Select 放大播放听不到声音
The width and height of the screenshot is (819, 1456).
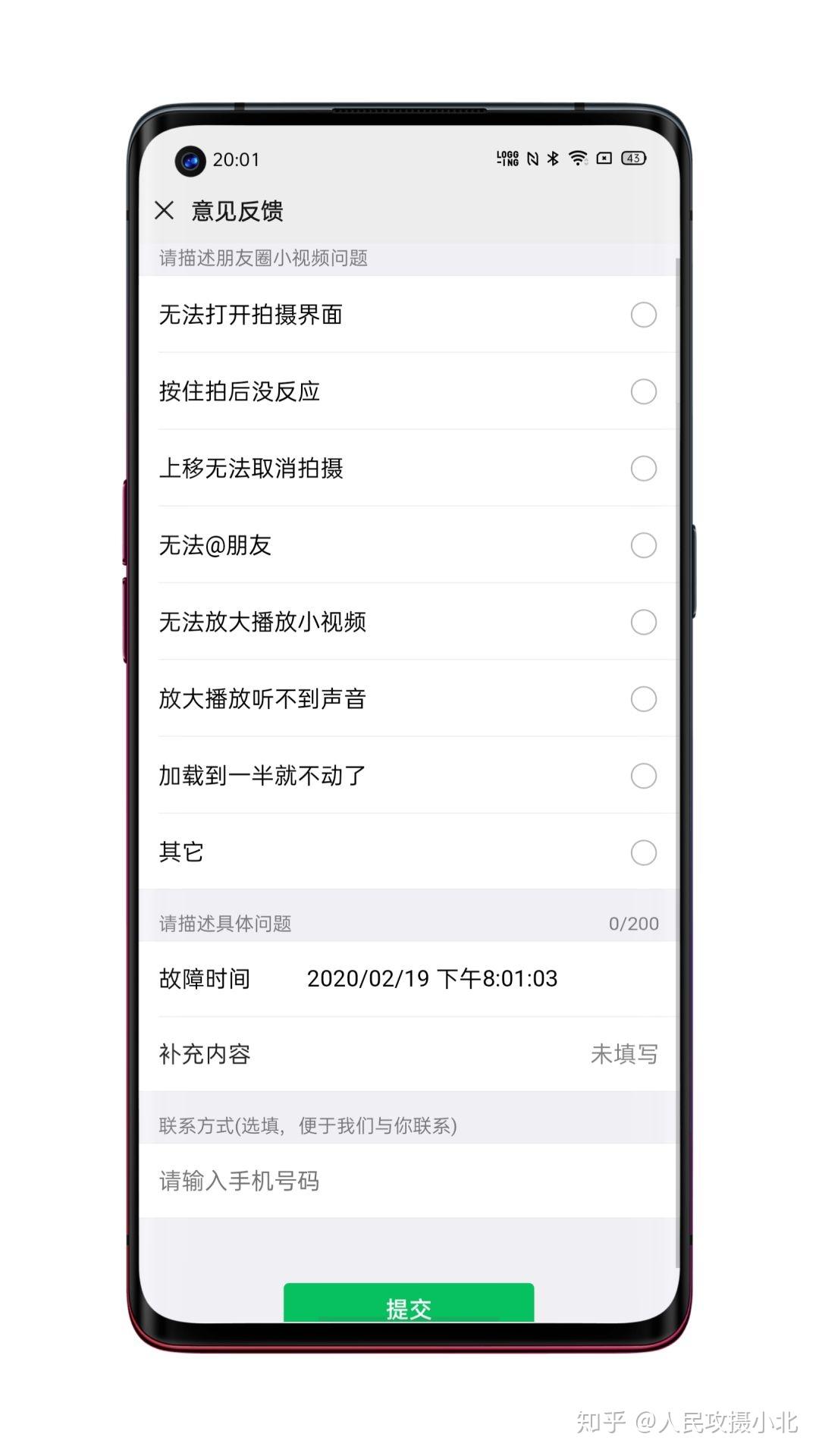643,698
